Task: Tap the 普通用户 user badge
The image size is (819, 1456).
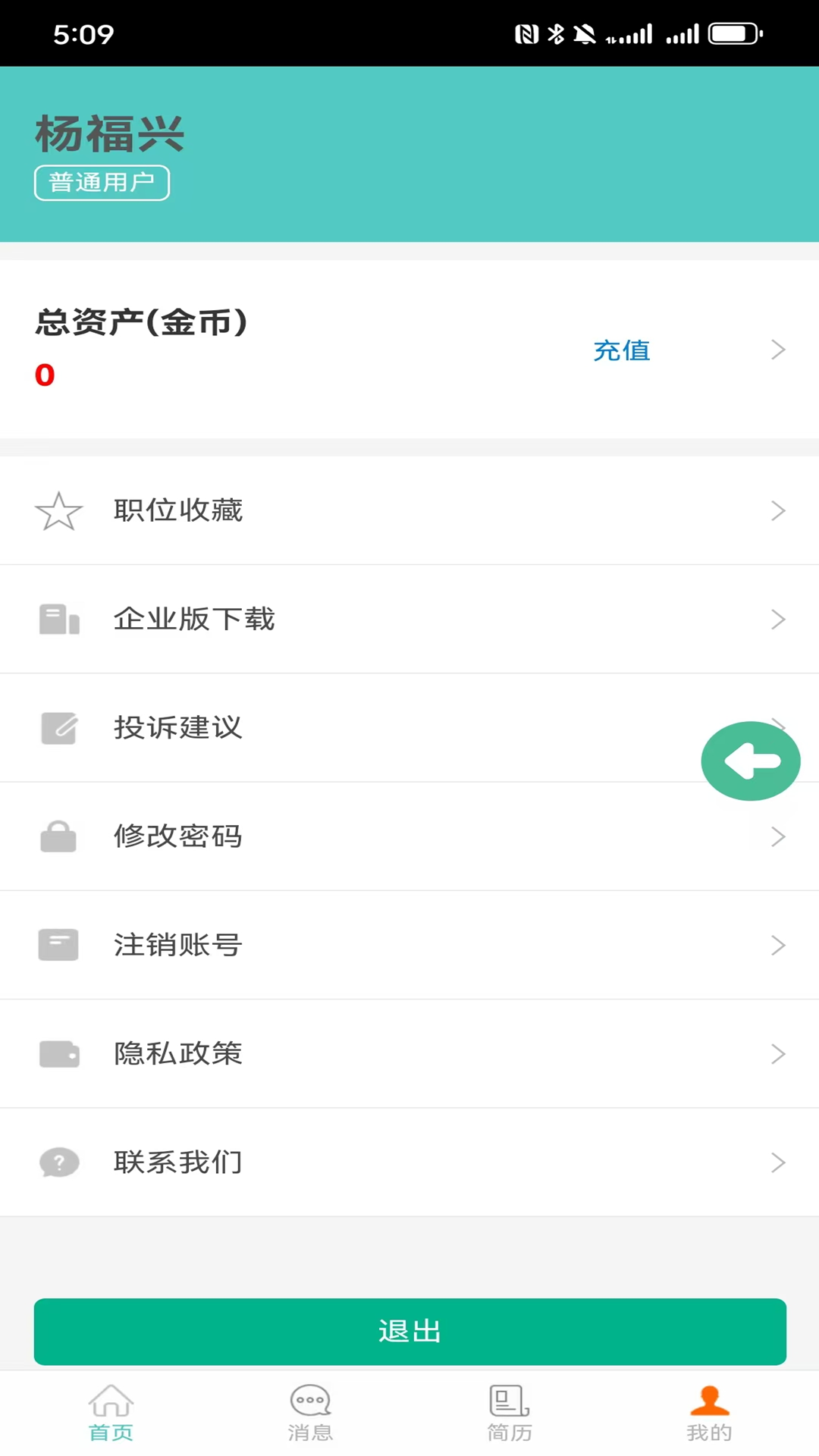Action: [x=102, y=182]
